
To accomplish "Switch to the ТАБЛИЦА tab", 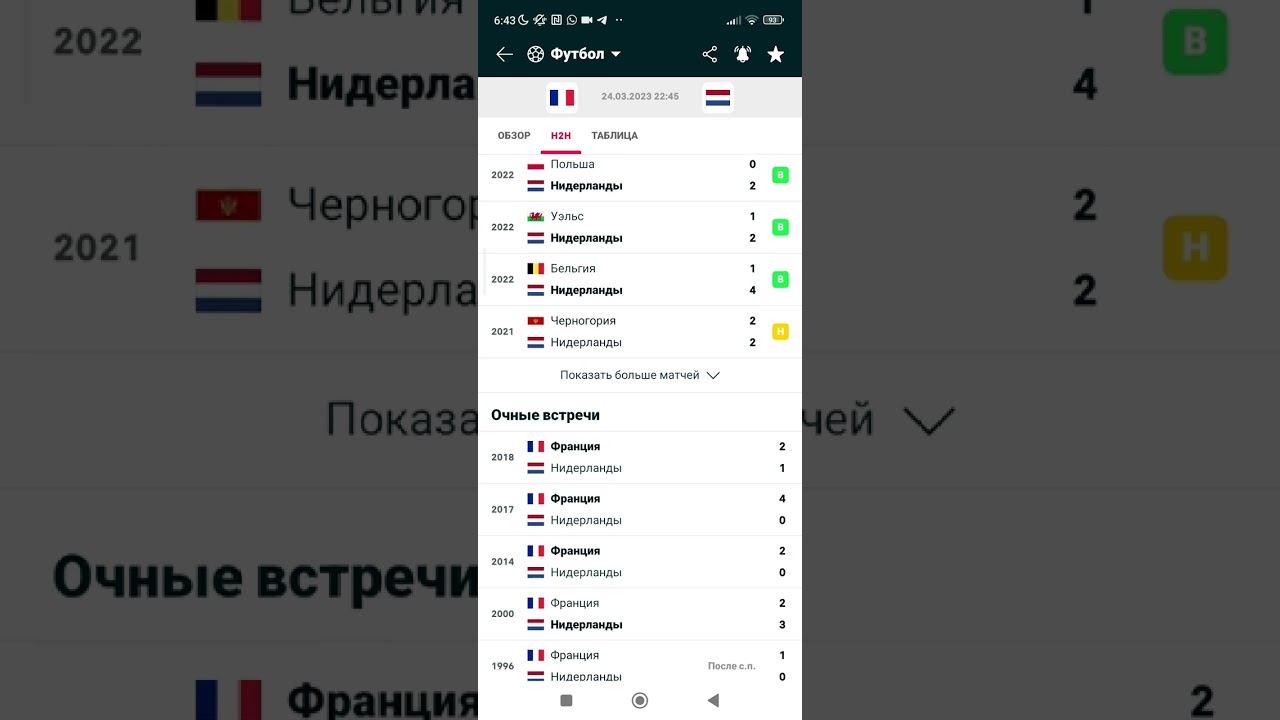I will (x=614, y=136).
